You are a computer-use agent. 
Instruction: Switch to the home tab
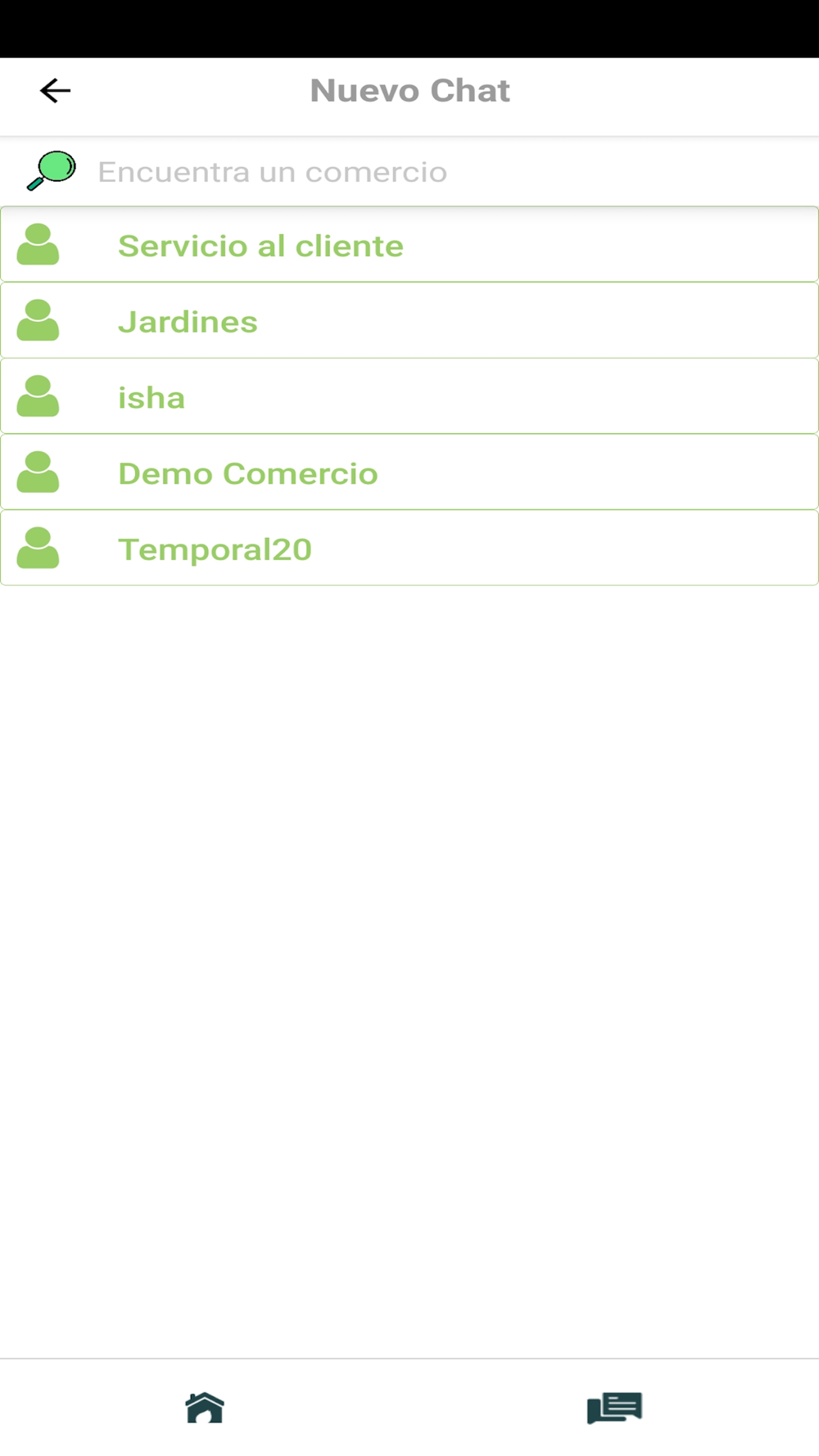[205, 1408]
